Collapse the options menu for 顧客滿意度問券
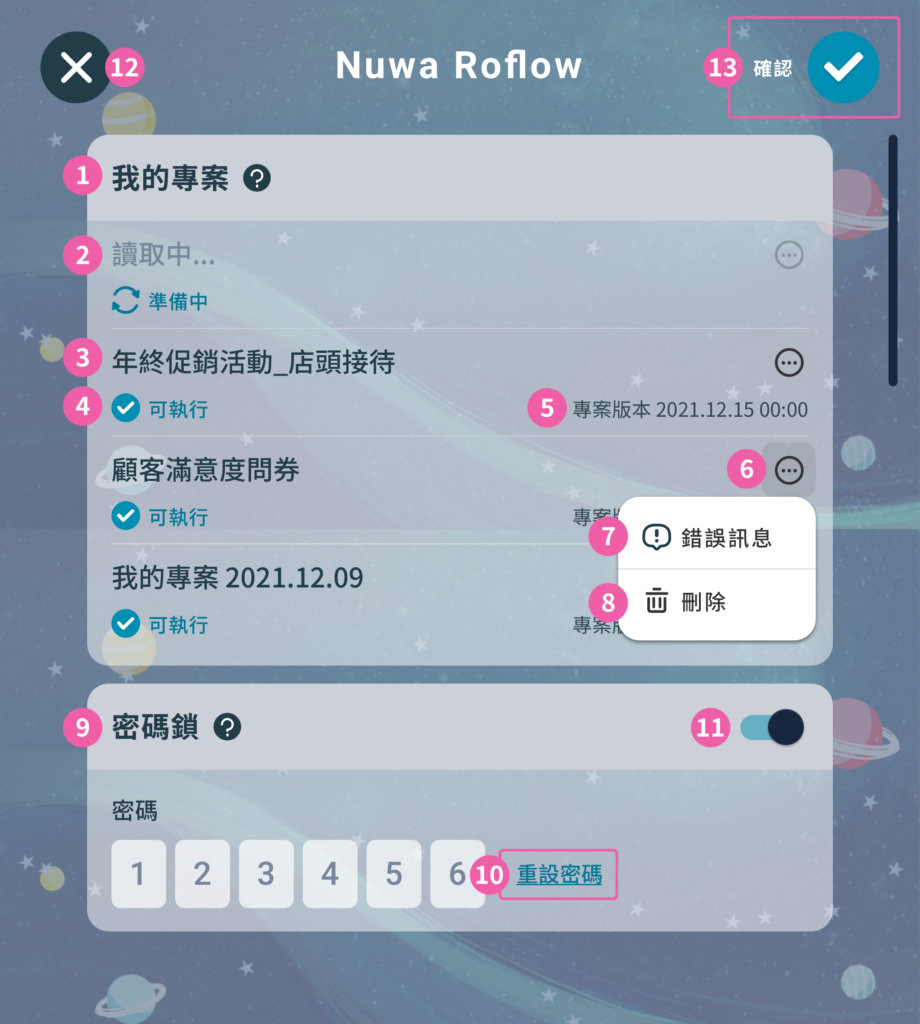Image resolution: width=920 pixels, height=1024 pixels. [789, 469]
